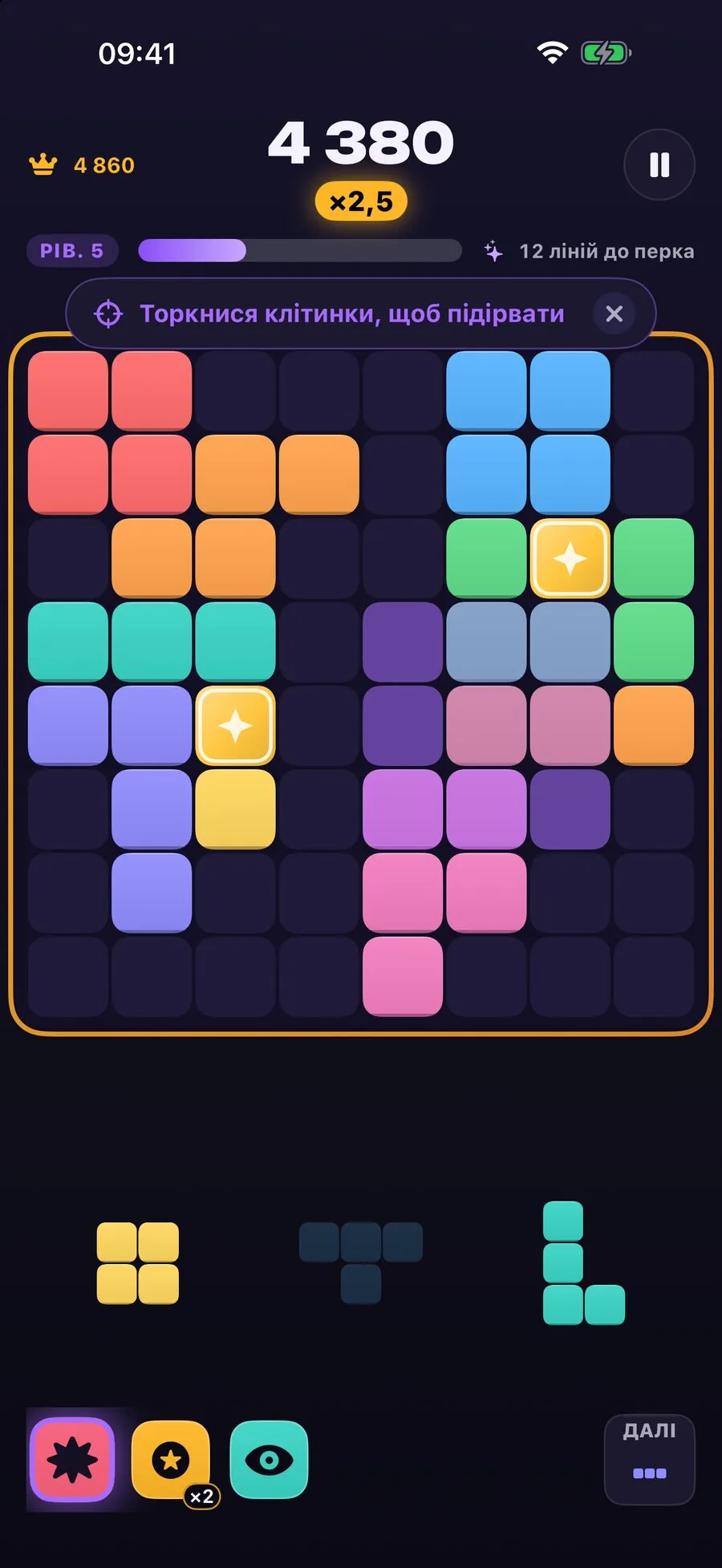Tap the ДАЛІ button
The image size is (722, 1568).
[x=649, y=1459]
